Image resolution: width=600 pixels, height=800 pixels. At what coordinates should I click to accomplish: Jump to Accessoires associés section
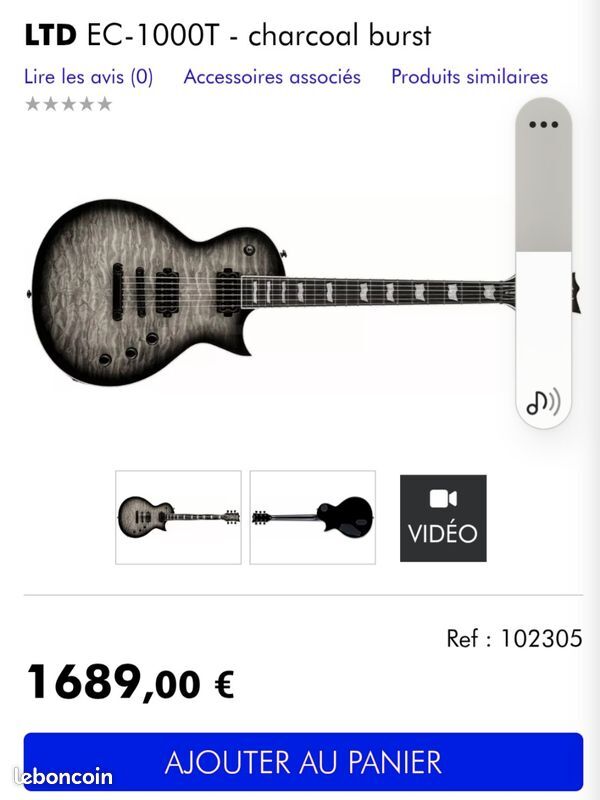tap(272, 77)
